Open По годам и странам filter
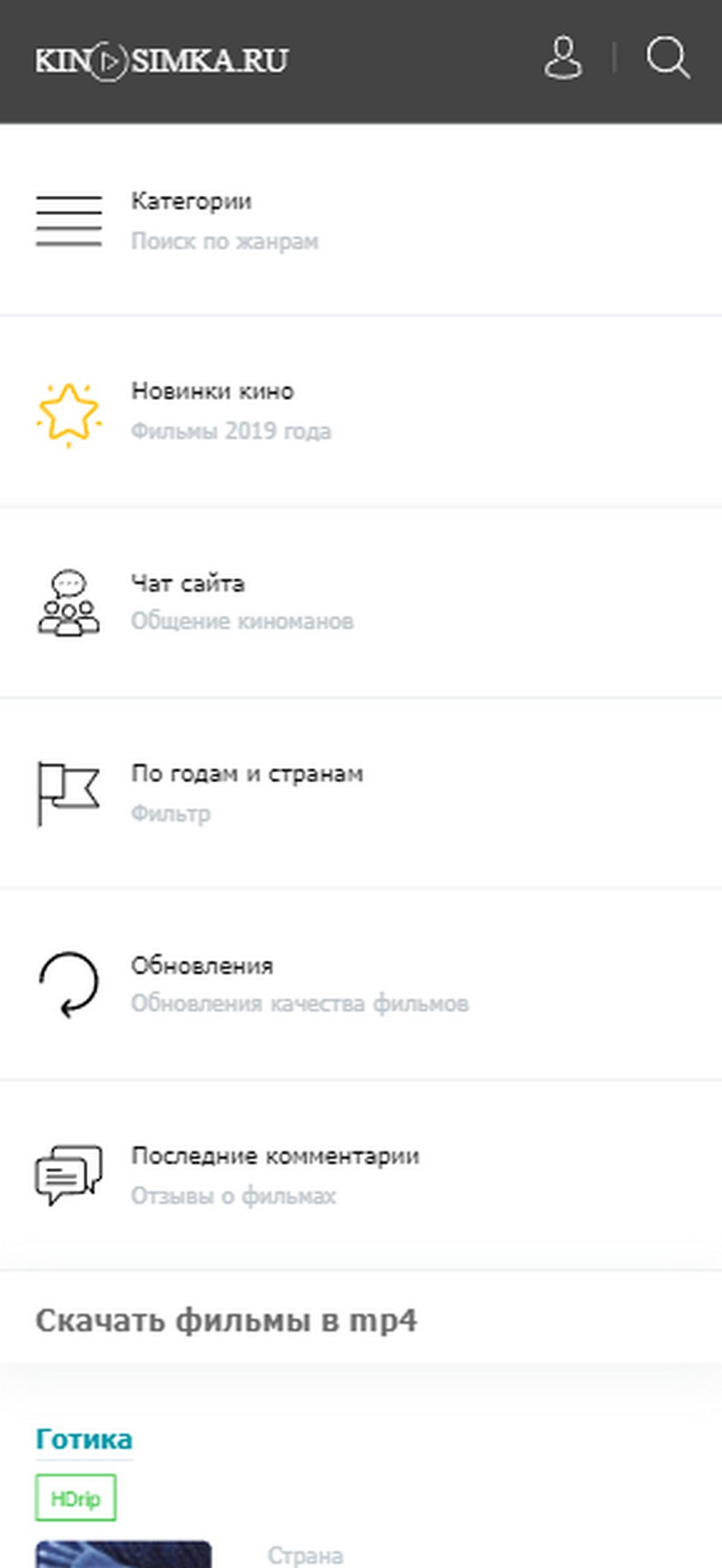The image size is (722, 1568). coord(361,793)
